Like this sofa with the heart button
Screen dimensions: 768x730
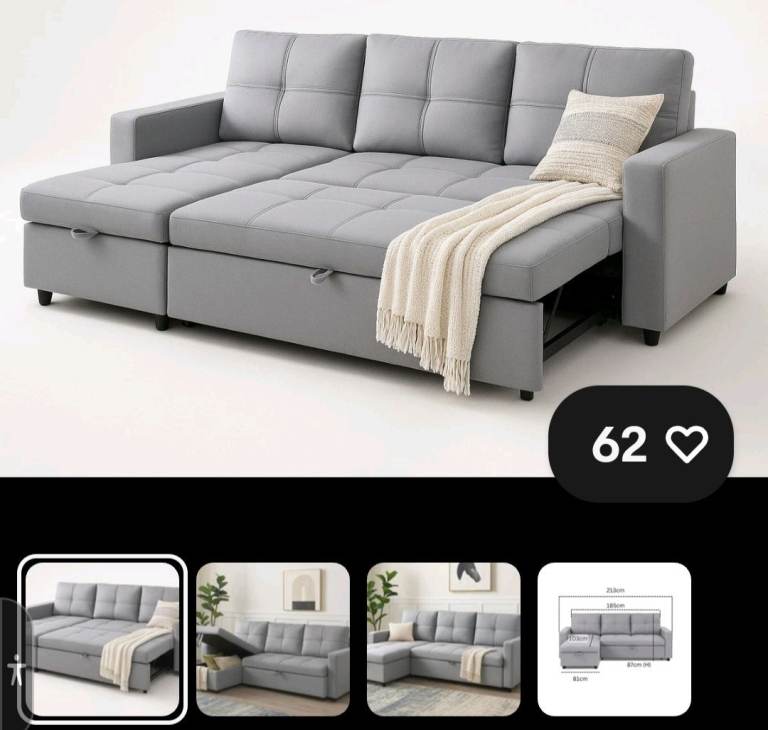(686, 444)
